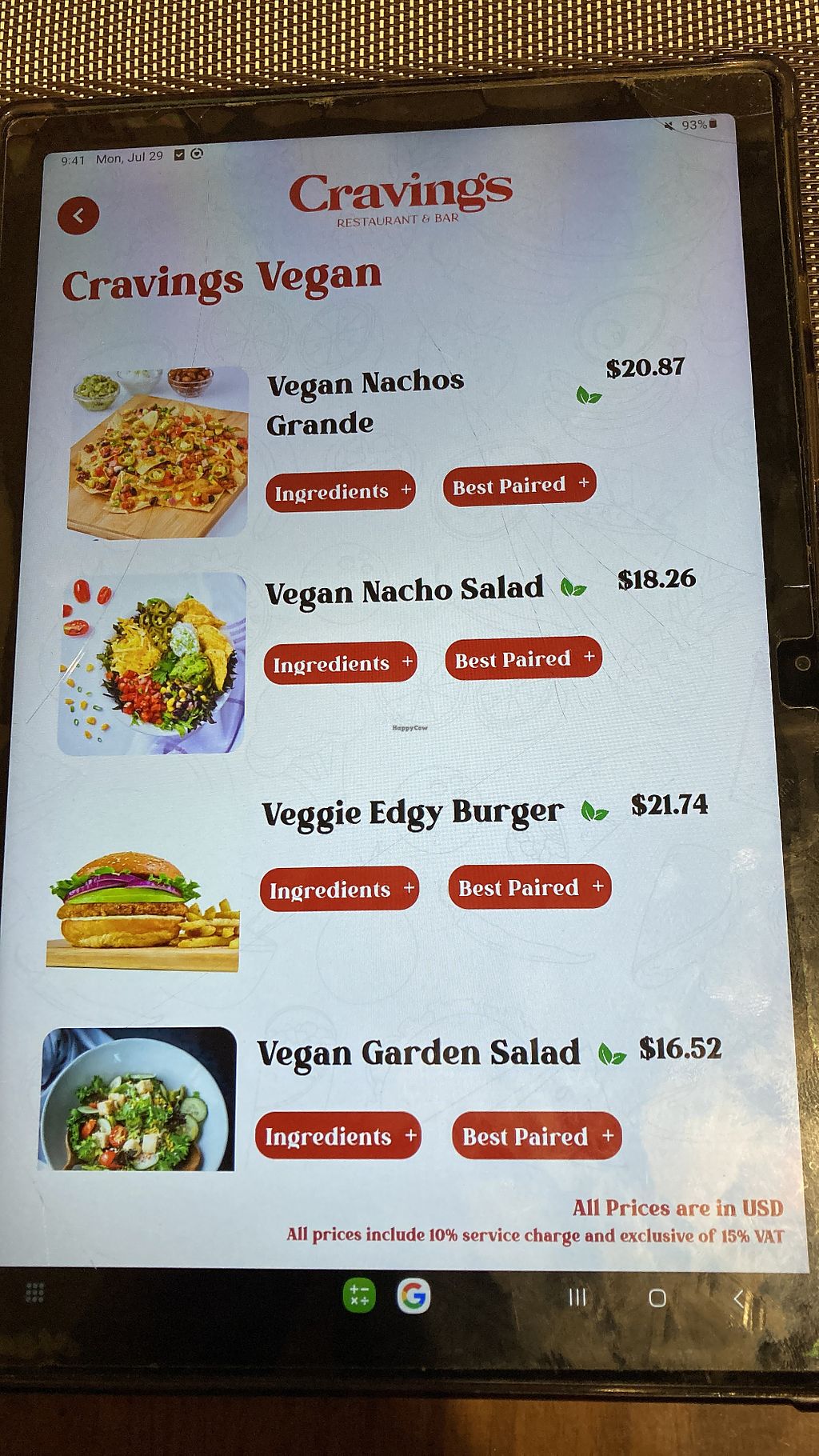Viewport: 819px width, 1456px height.
Task: Tap the system home button
Action: tap(657, 1298)
